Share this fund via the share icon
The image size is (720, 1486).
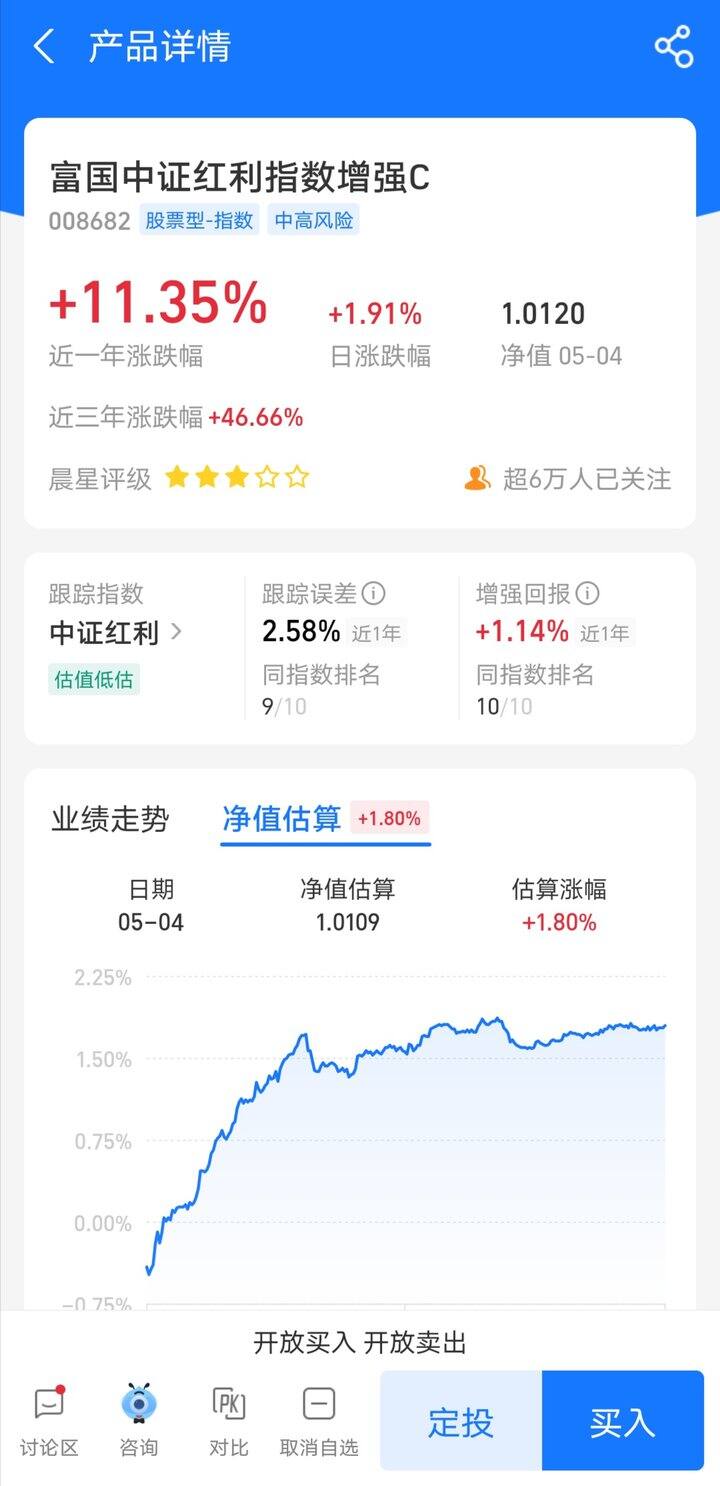coord(673,47)
